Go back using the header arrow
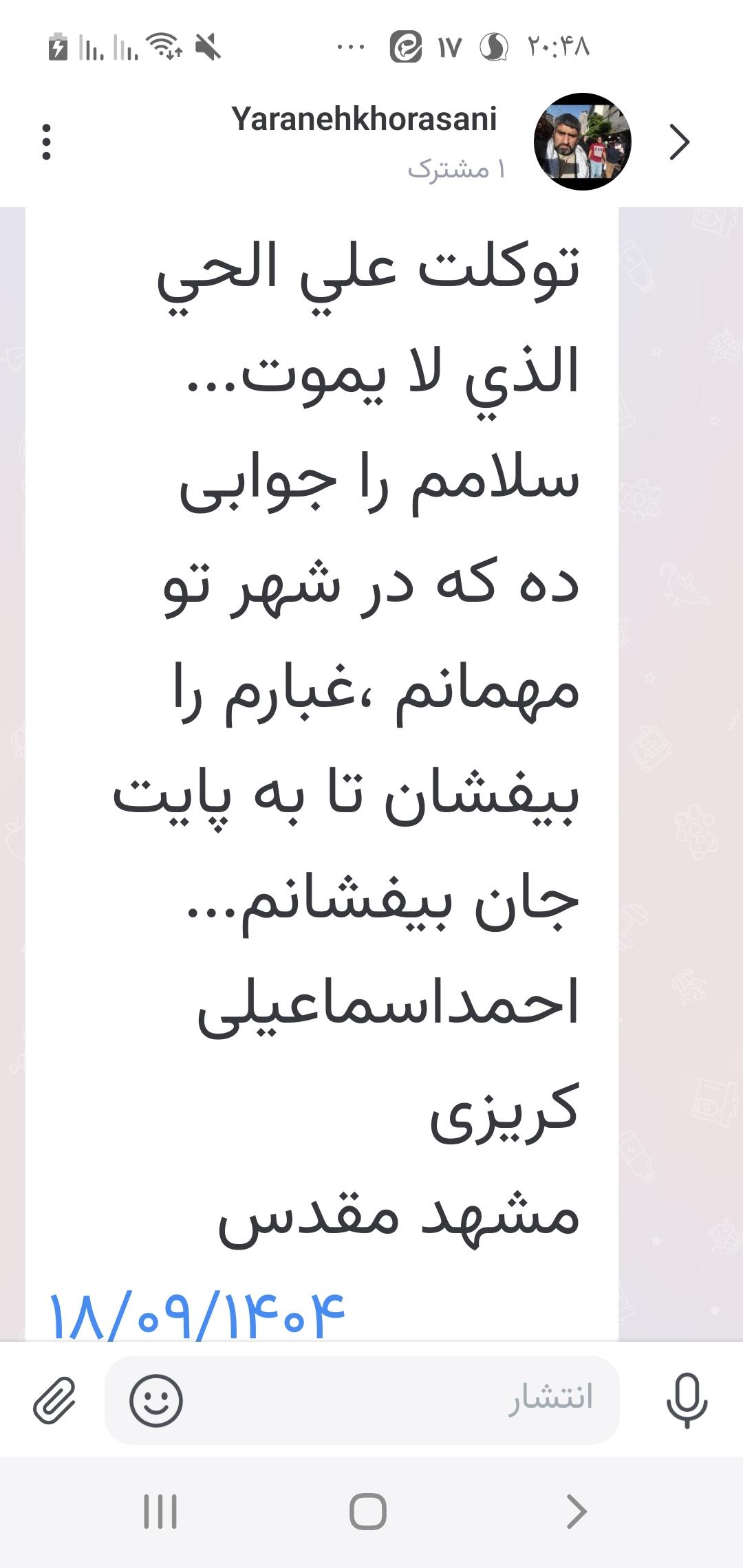743x1568 pixels. 679,142
